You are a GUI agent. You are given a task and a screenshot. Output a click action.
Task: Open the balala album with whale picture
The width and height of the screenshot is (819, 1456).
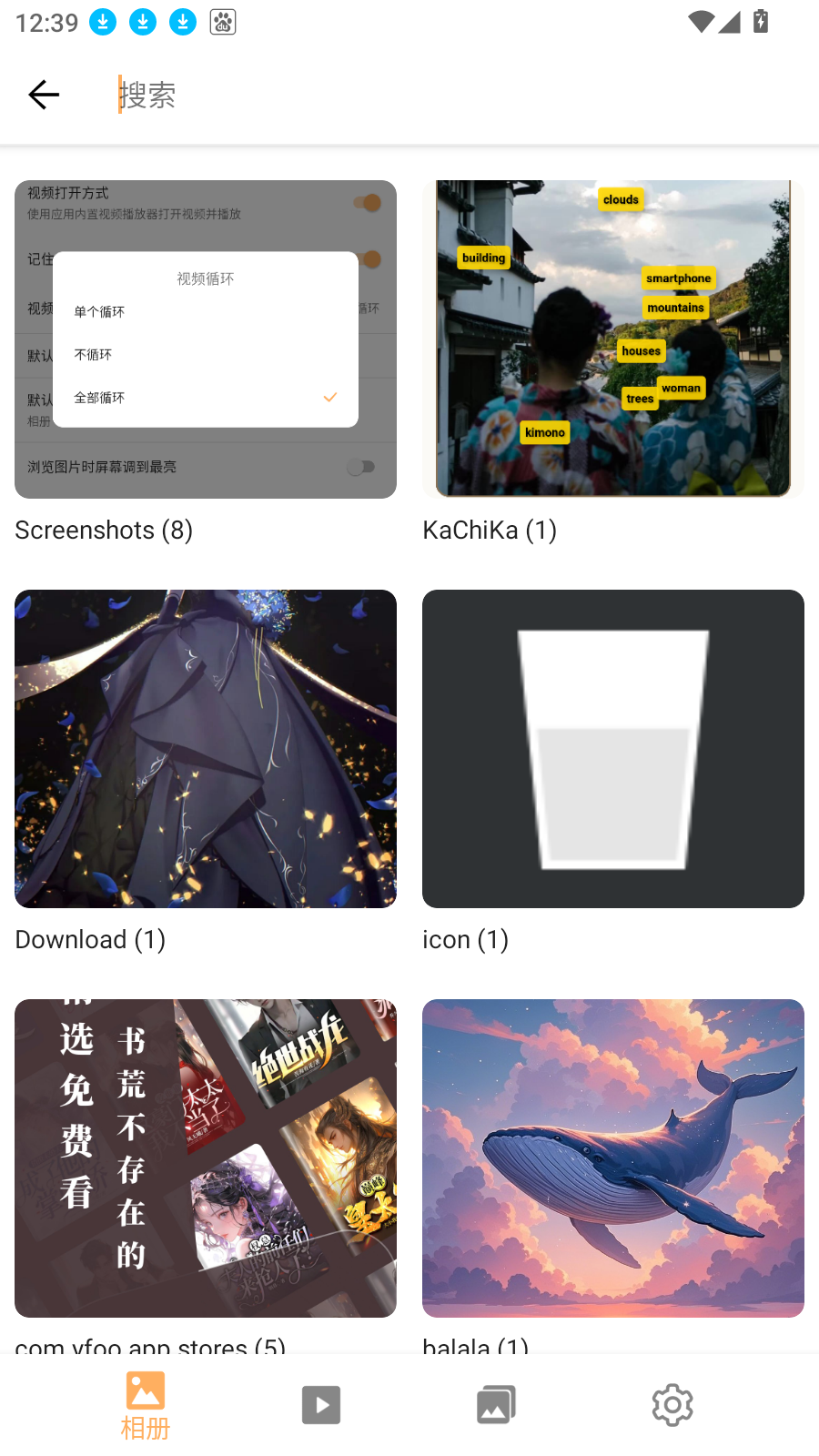613,1158
